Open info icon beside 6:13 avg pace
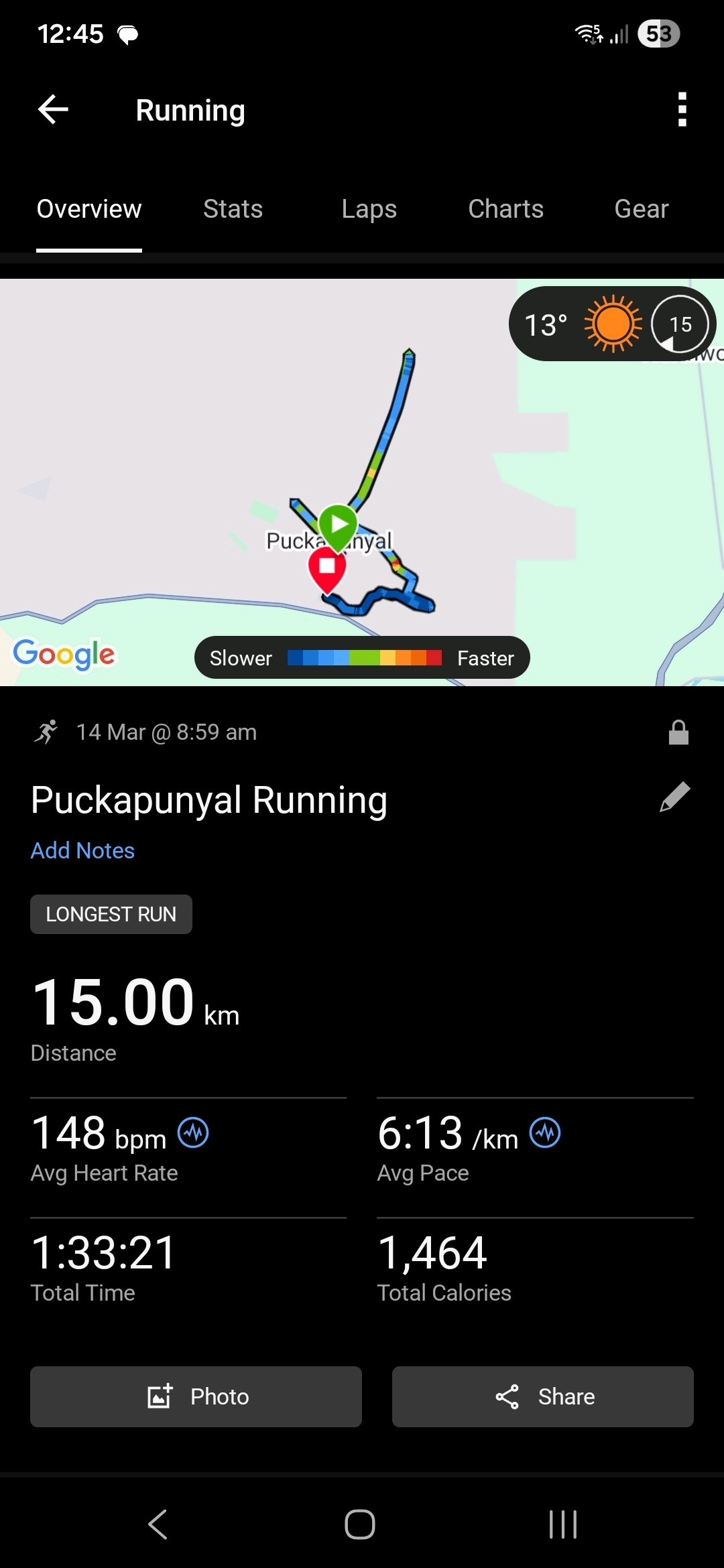Image resolution: width=724 pixels, height=1568 pixels. [x=545, y=1133]
